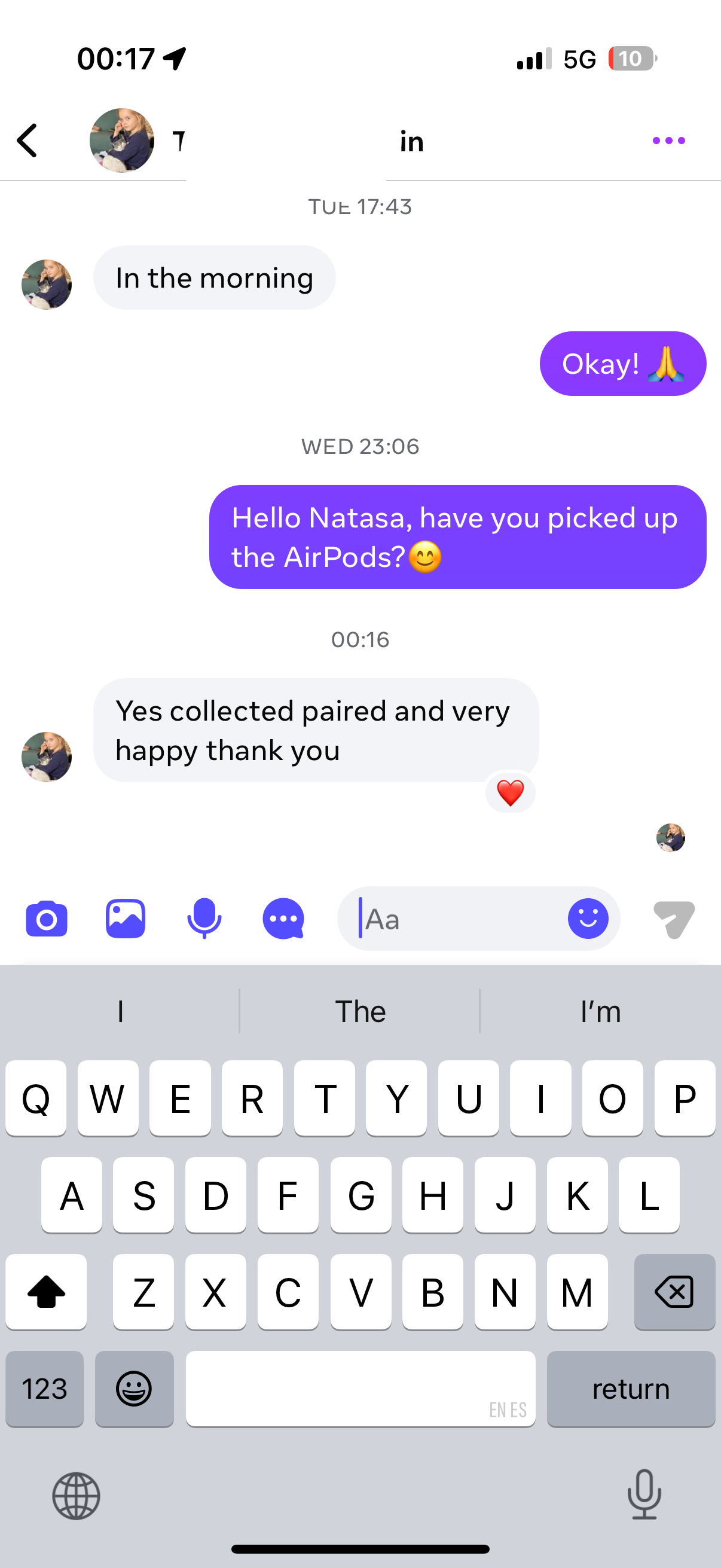This screenshot has height=1568, width=721.
Task: Open the emoji picker in message field
Action: 587,919
